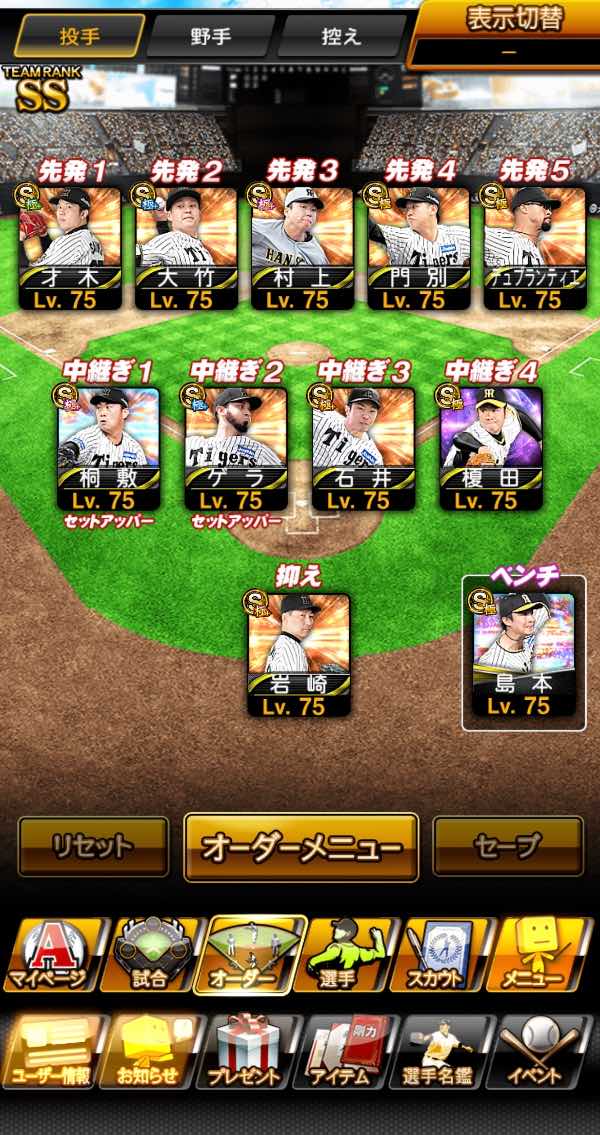Choose the 門別 pitcher card
The width and height of the screenshot is (600, 1135).
tap(417, 247)
